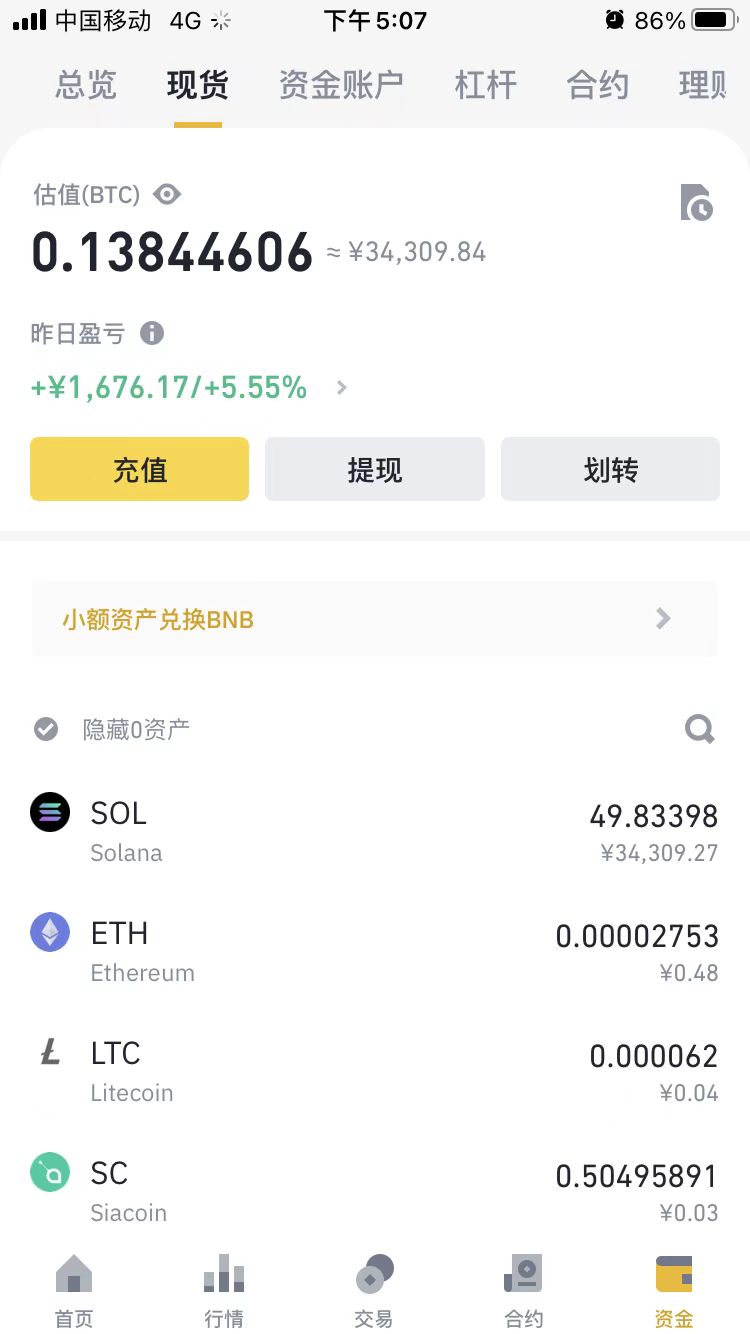Hide the balance with the eye icon

click(167, 194)
